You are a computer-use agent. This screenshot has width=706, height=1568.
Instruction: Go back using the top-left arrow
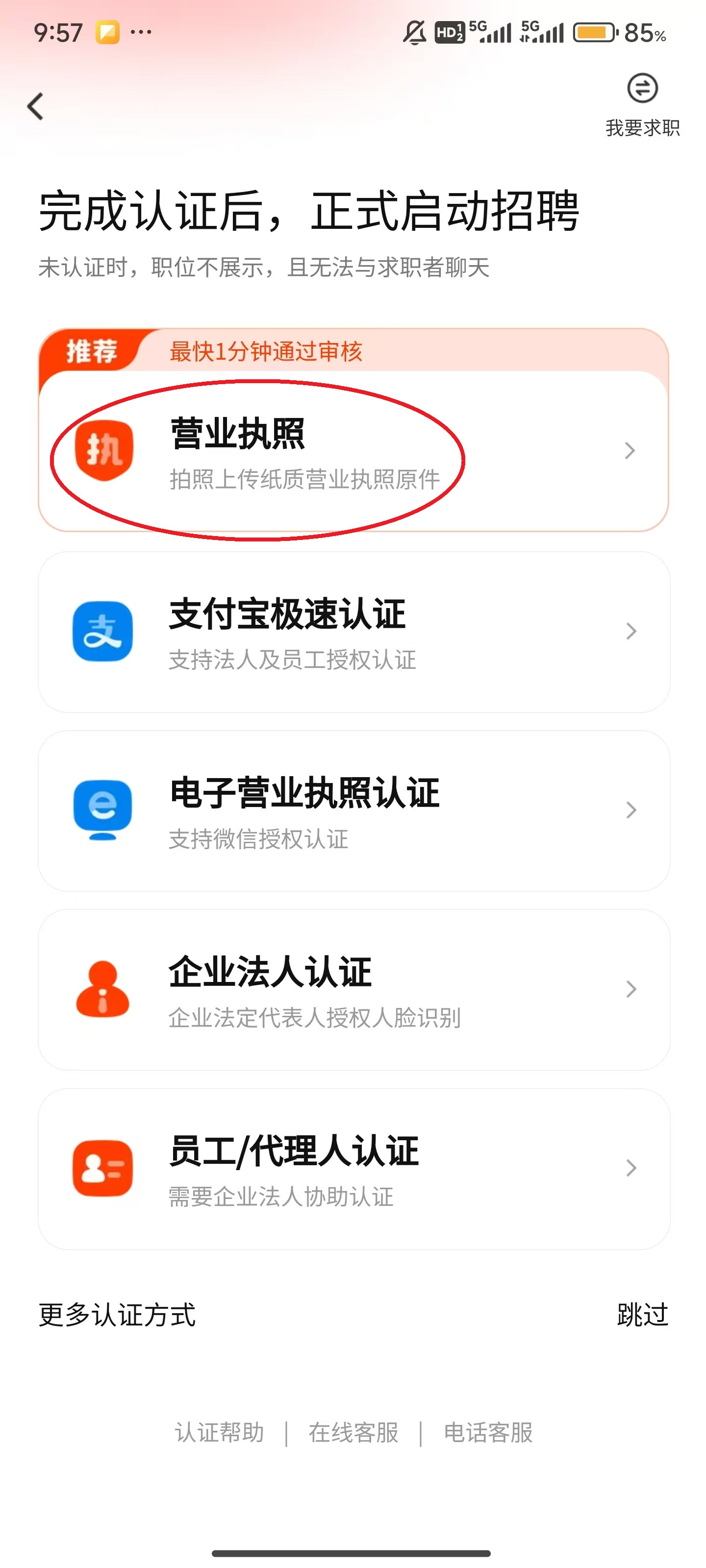[35, 106]
